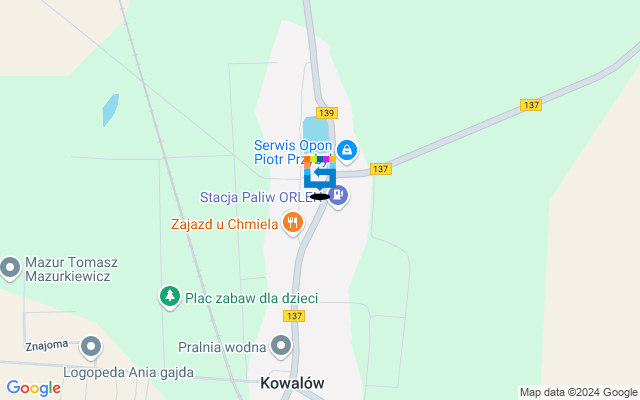Select the Pralnia wodna place marker
Screen dimensions: 640x400
pyautogui.click(x=282, y=347)
